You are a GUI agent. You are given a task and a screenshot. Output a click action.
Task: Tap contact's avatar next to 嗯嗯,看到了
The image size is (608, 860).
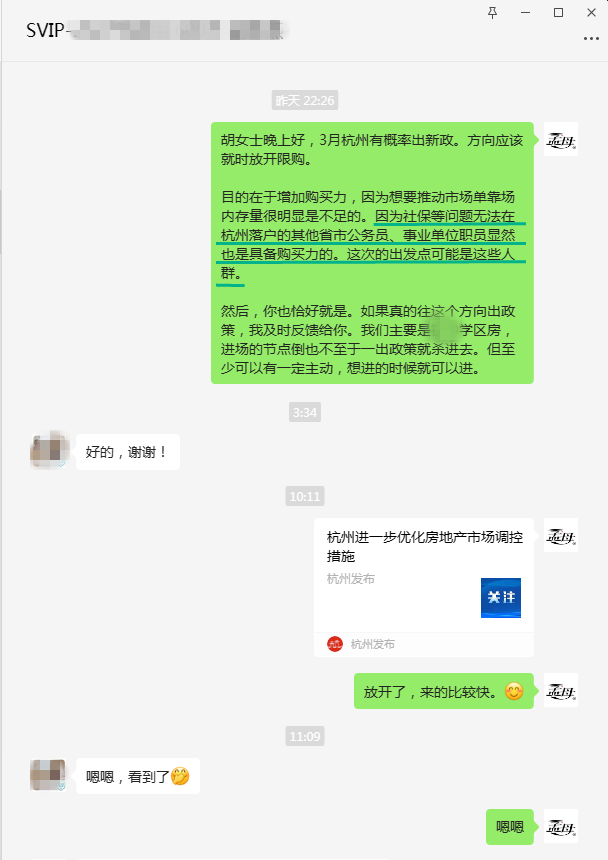click(x=48, y=775)
